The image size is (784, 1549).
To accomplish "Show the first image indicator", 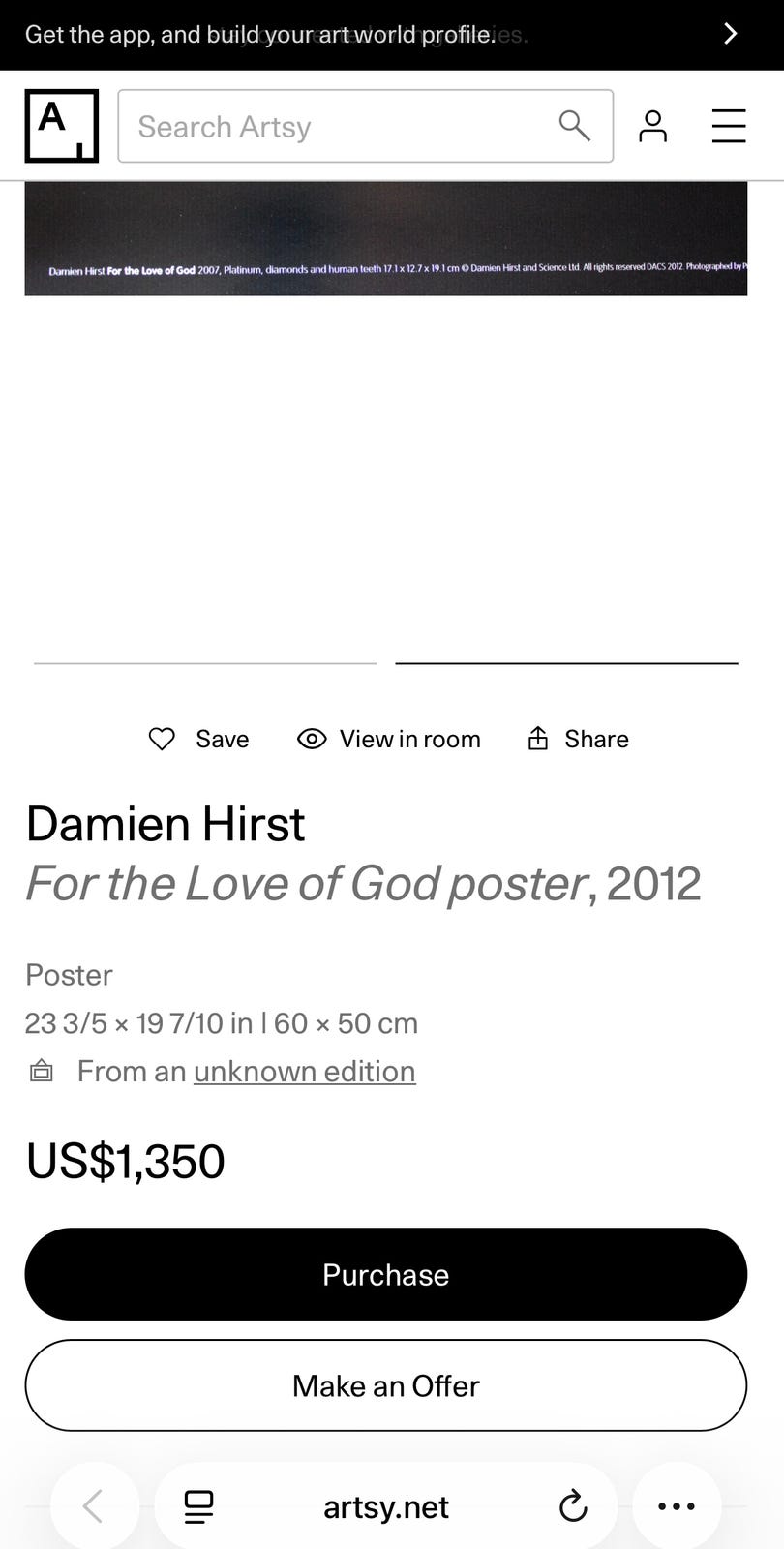I will [205, 663].
